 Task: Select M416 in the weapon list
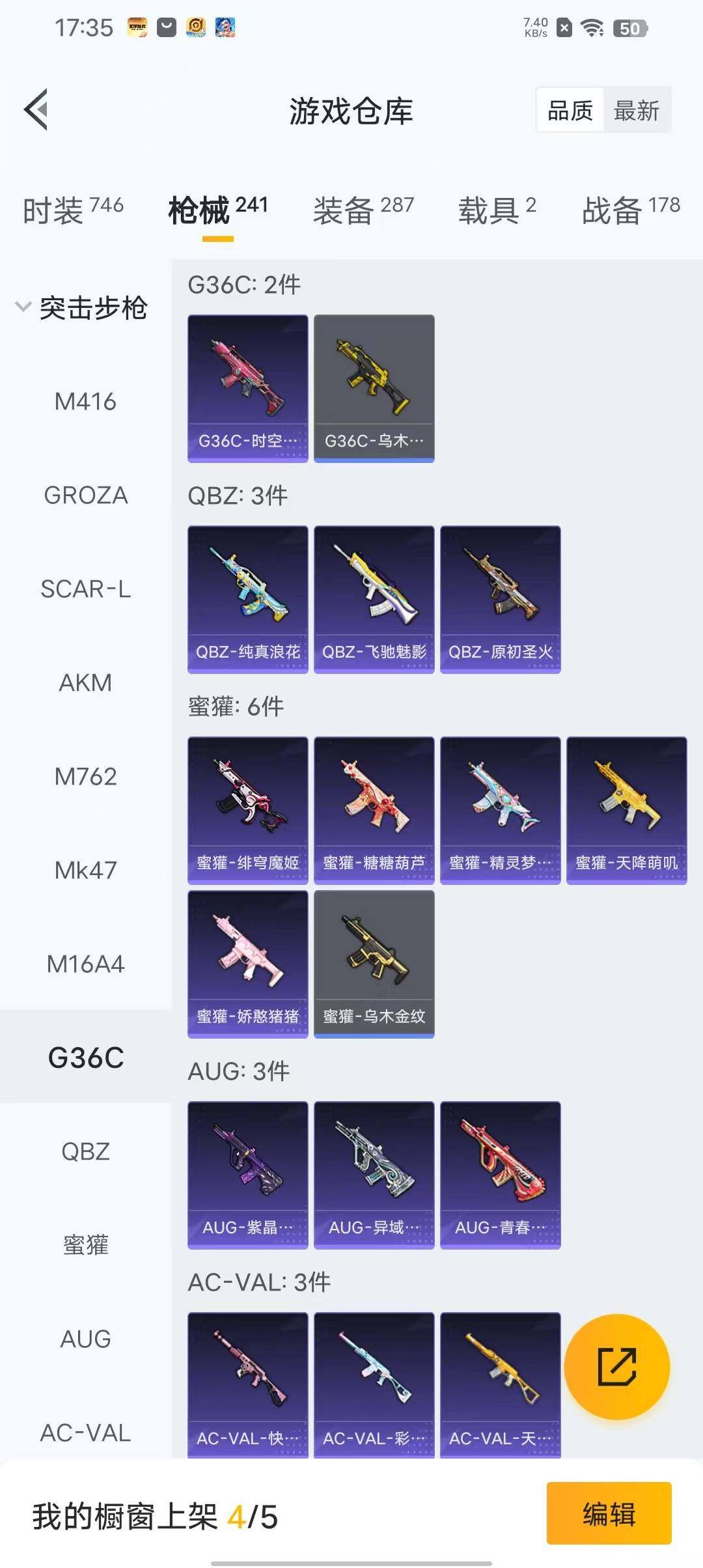coord(85,402)
